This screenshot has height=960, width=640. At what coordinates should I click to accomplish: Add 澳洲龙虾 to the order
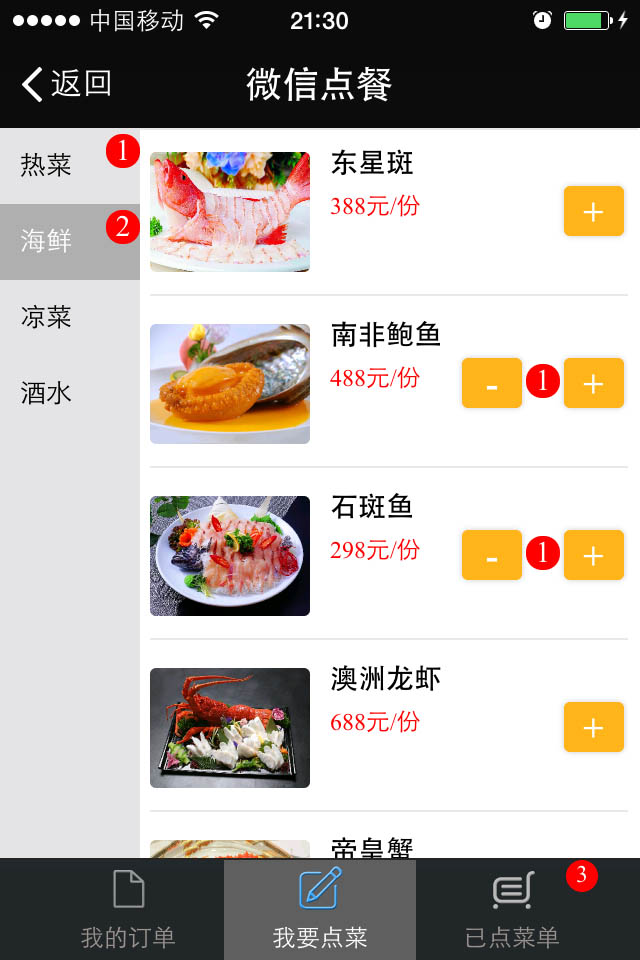593,727
